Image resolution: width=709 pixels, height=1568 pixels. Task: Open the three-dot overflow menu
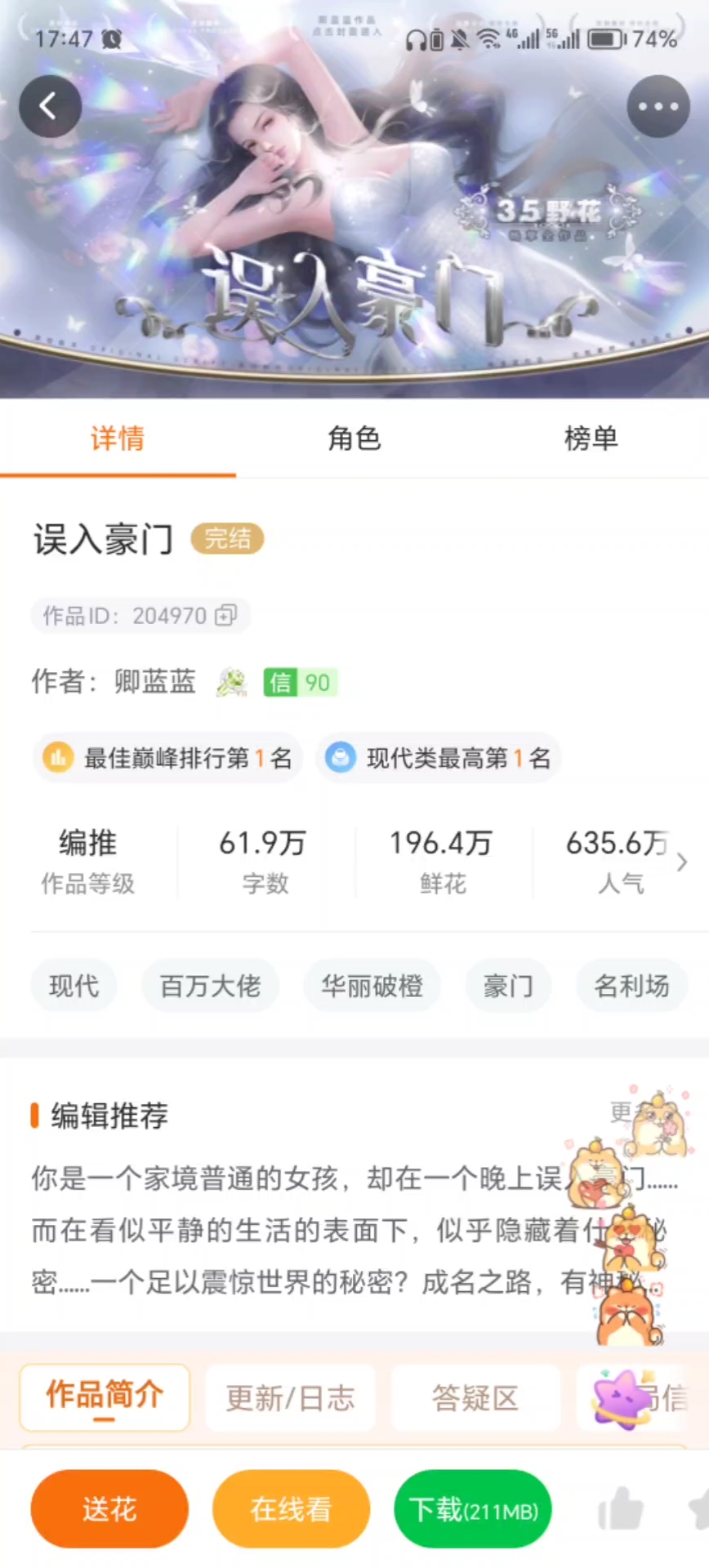click(x=658, y=106)
